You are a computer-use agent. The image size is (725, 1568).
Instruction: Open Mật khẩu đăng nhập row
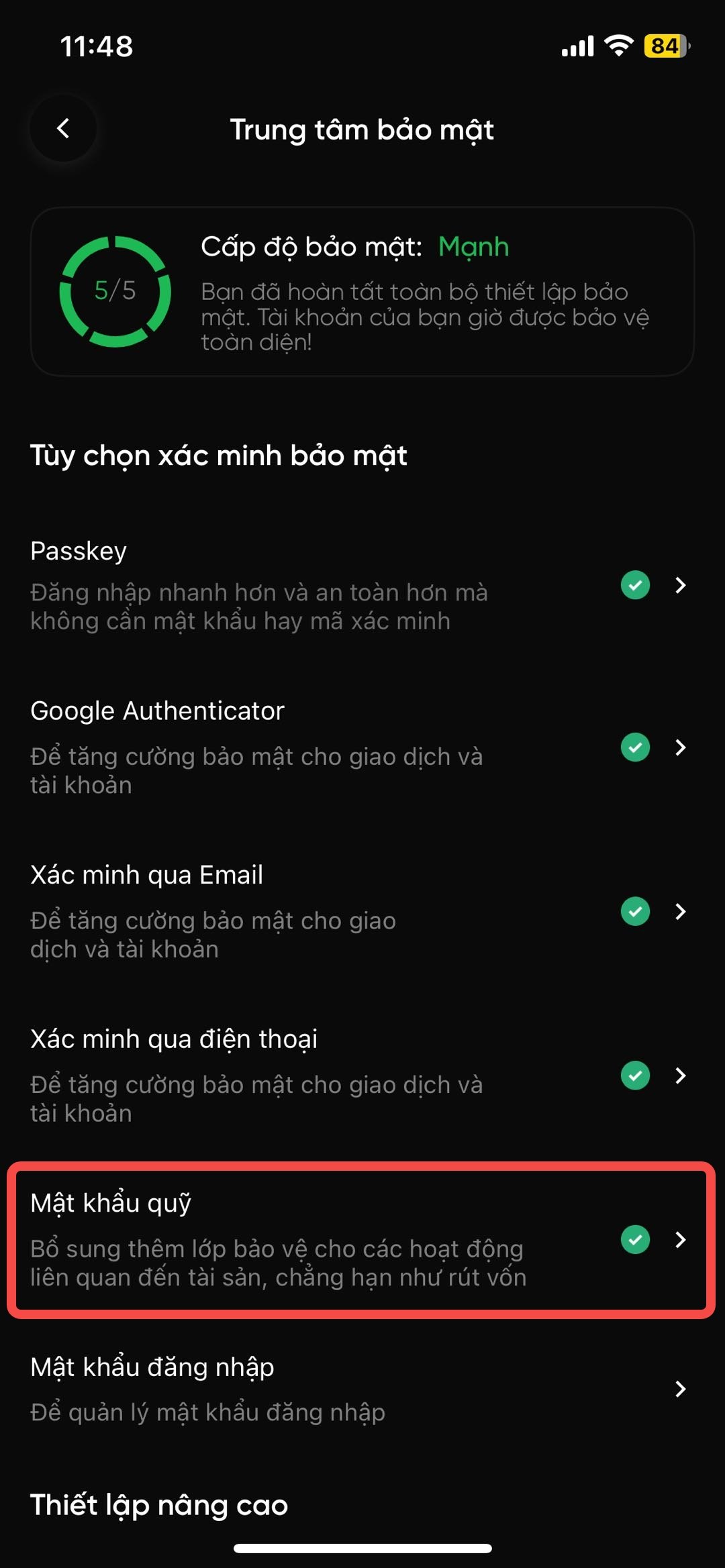pos(361,1389)
